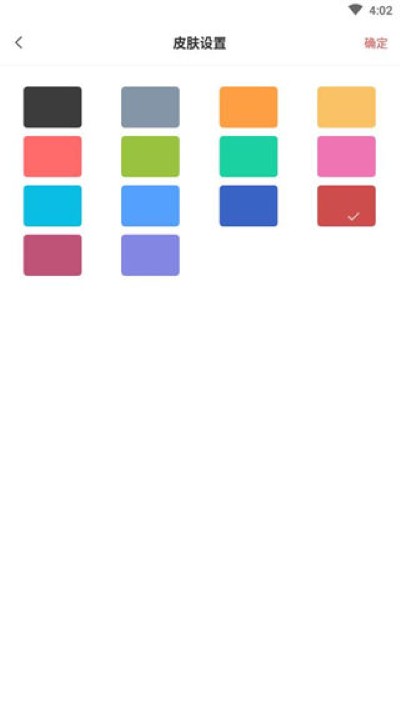This screenshot has width=400, height=710.
Task: Choose the gray-blue skin color
Action: point(150,107)
